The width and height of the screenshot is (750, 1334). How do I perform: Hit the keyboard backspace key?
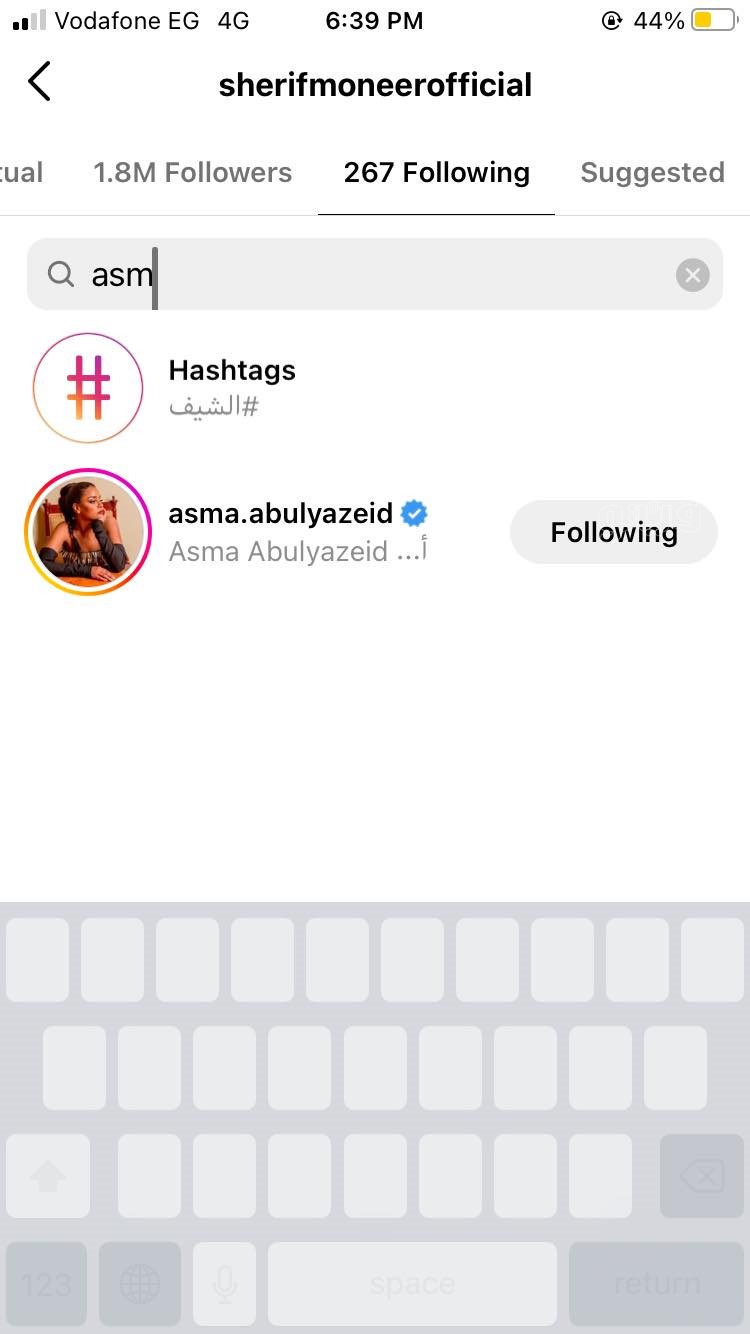(702, 1176)
